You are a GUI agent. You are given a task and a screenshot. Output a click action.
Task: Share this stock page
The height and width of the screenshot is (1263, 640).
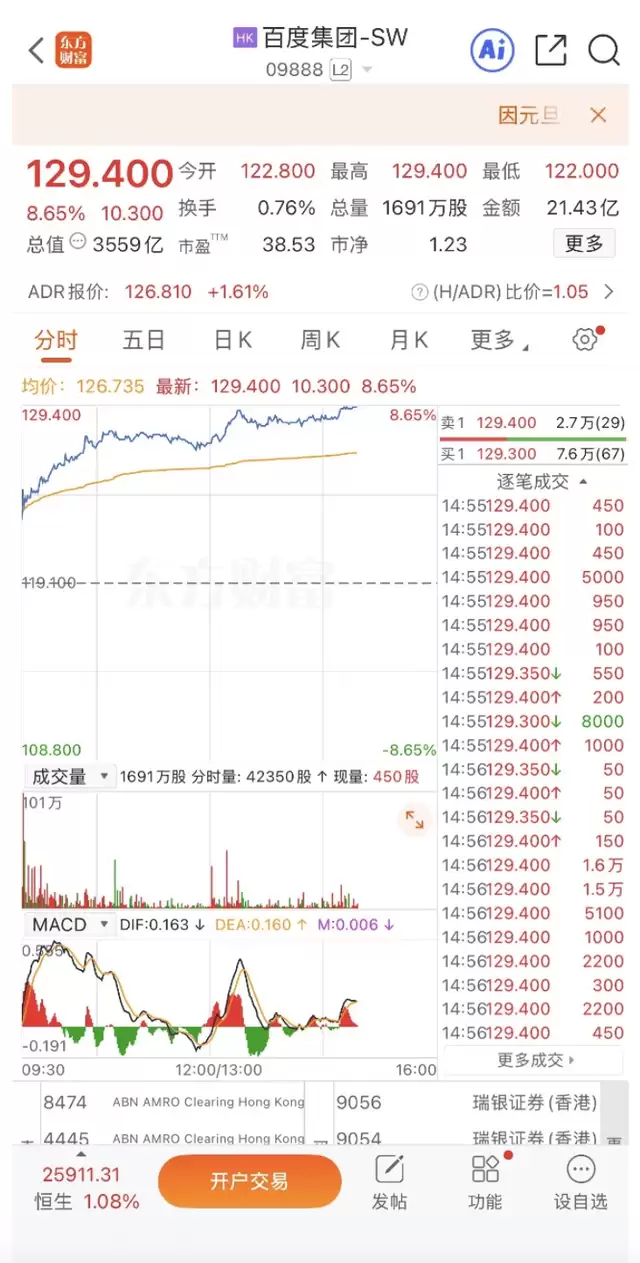click(x=551, y=50)
